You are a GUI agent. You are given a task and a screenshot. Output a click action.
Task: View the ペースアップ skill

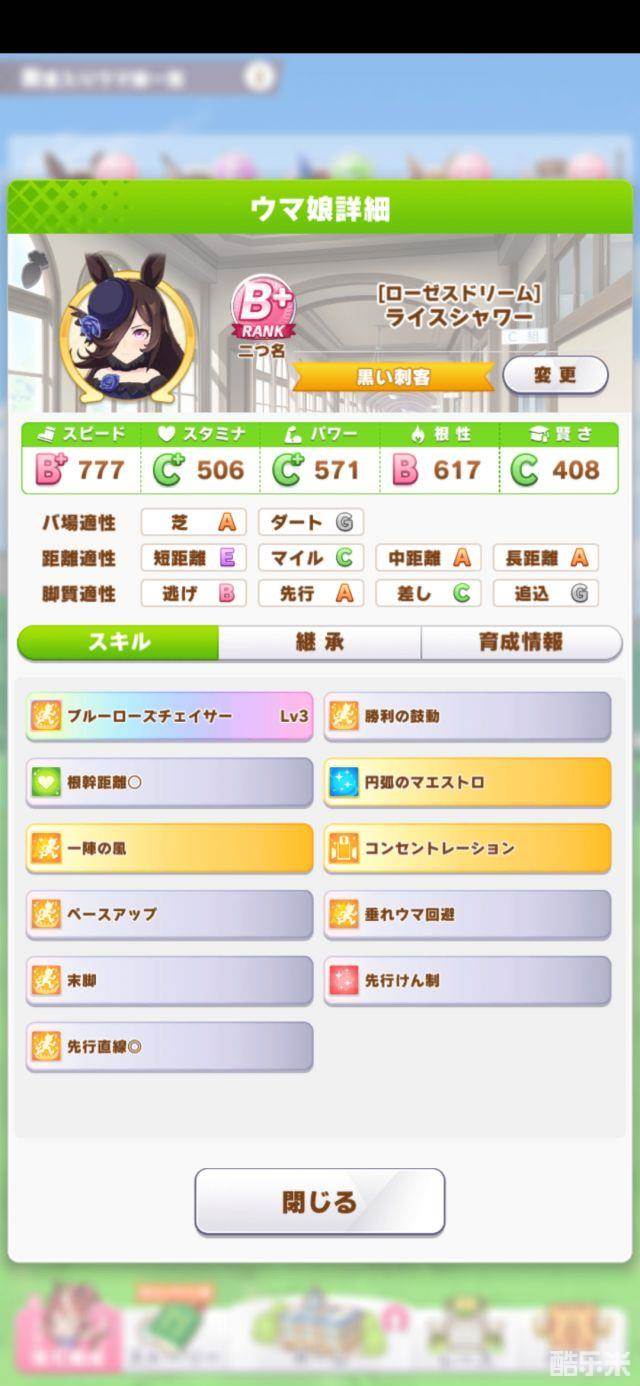[169, 914]
